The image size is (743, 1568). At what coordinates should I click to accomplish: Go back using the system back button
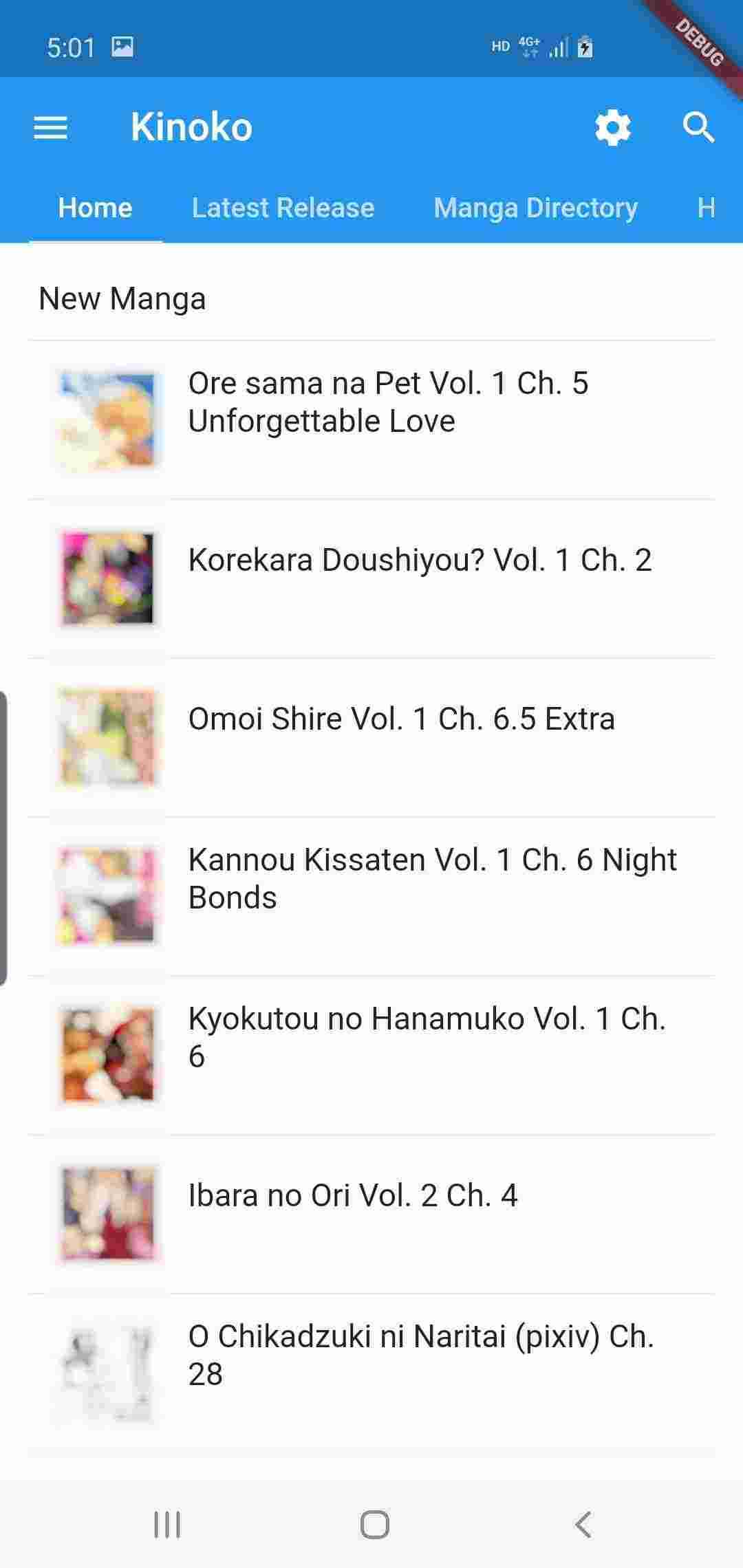click(x=583, y=1525)
